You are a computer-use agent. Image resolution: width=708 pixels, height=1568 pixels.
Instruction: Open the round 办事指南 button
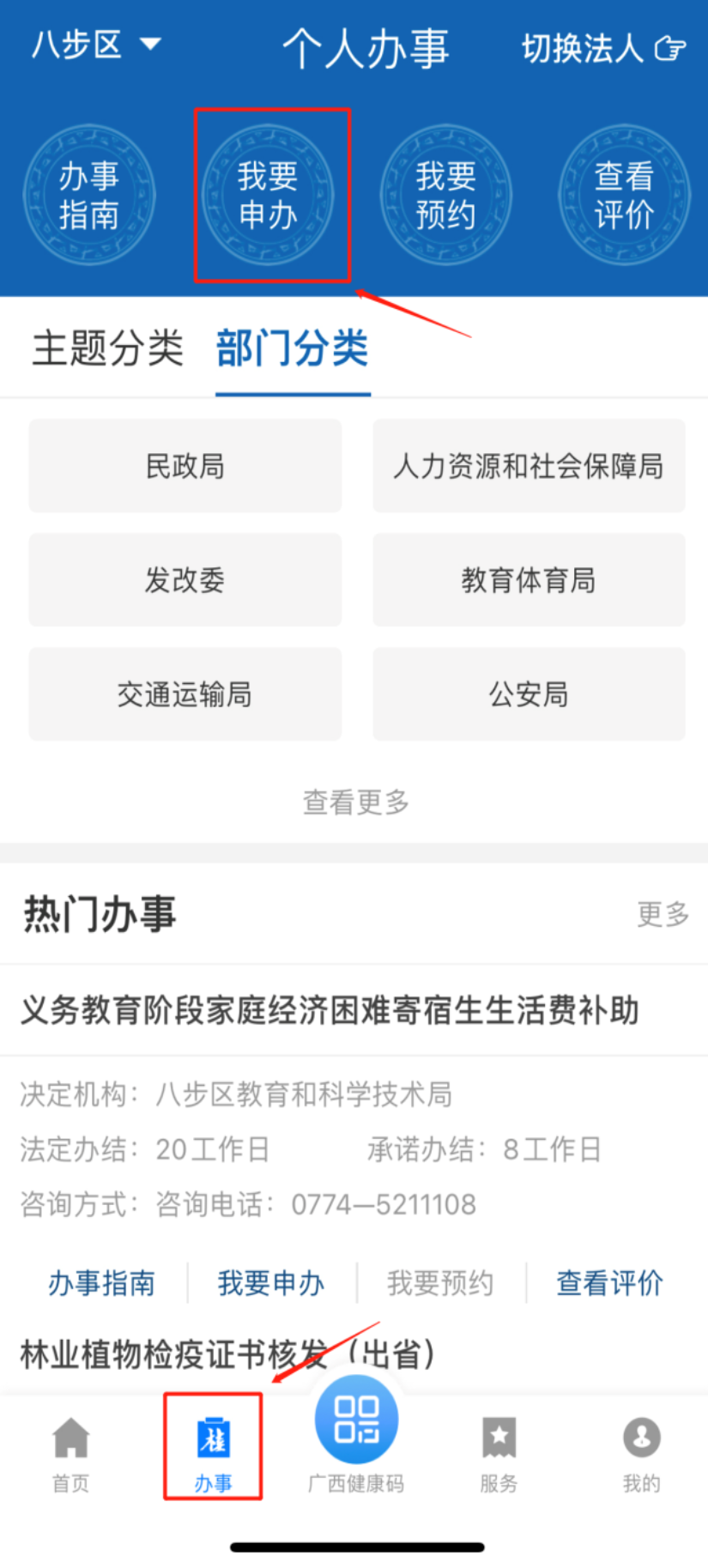88,195
